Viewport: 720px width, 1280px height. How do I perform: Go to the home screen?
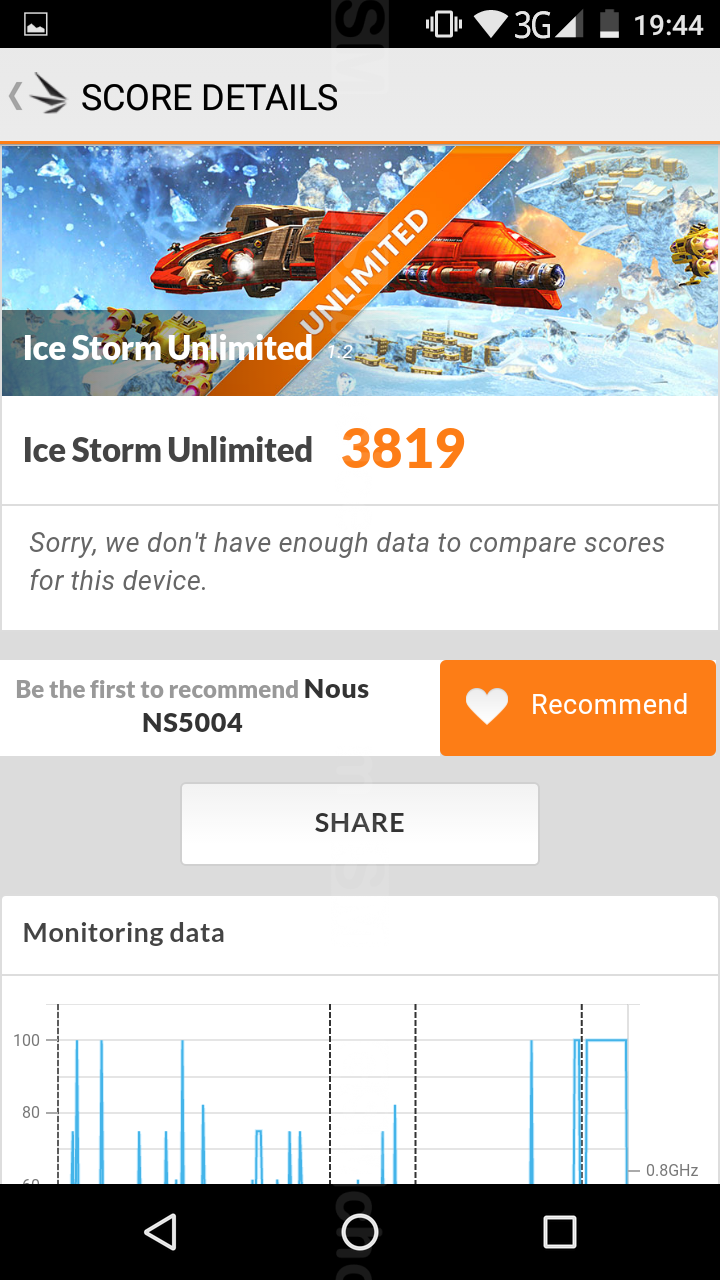(360, 1232)
